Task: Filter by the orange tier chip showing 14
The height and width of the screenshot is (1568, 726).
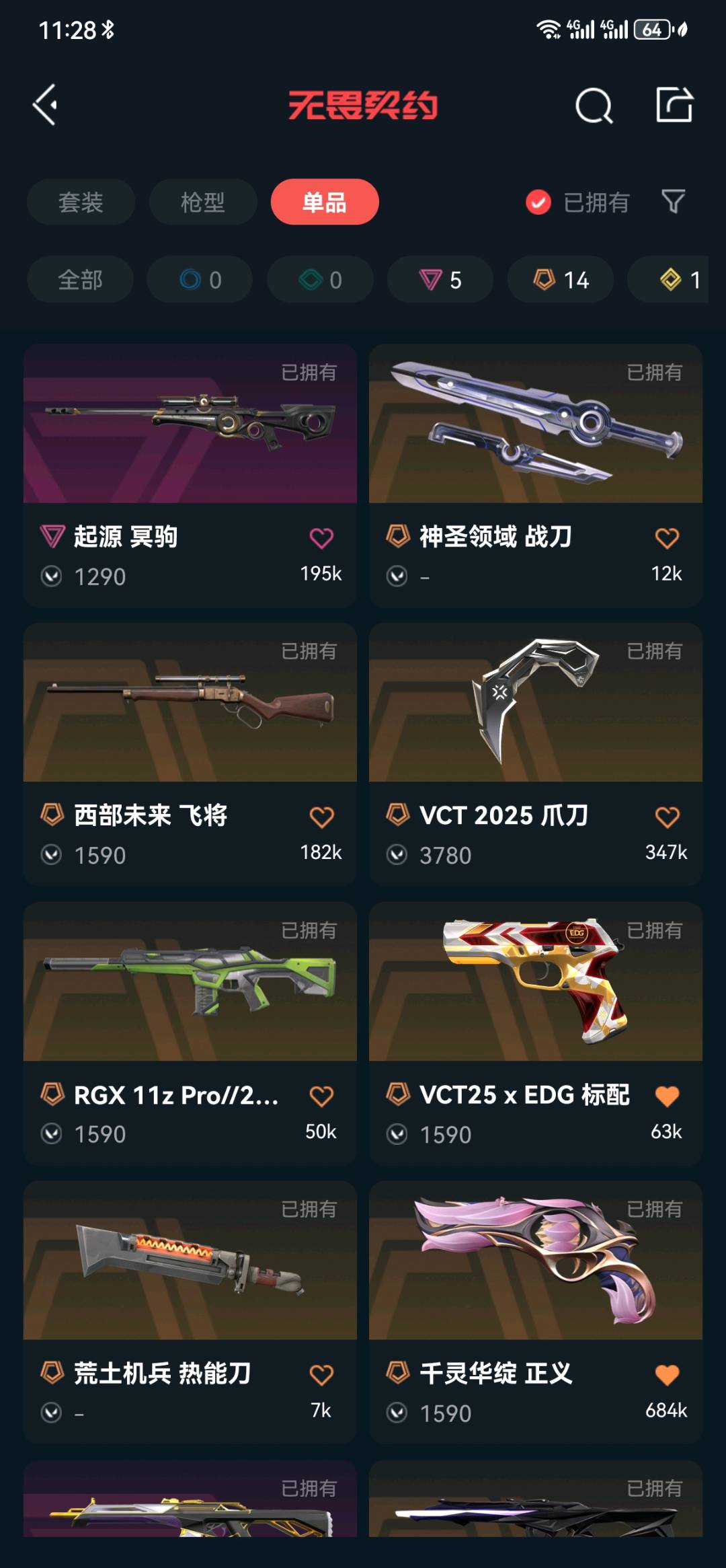Action: coord(560,280)
